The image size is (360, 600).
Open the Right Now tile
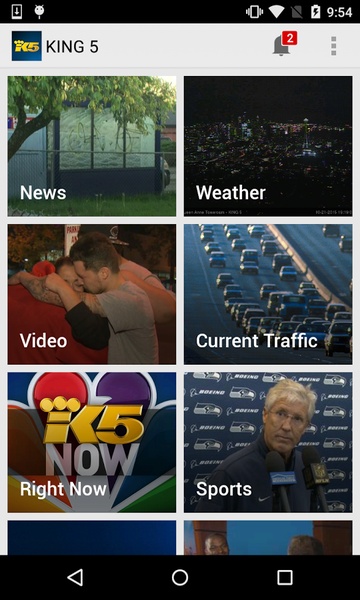pos(92,442)
